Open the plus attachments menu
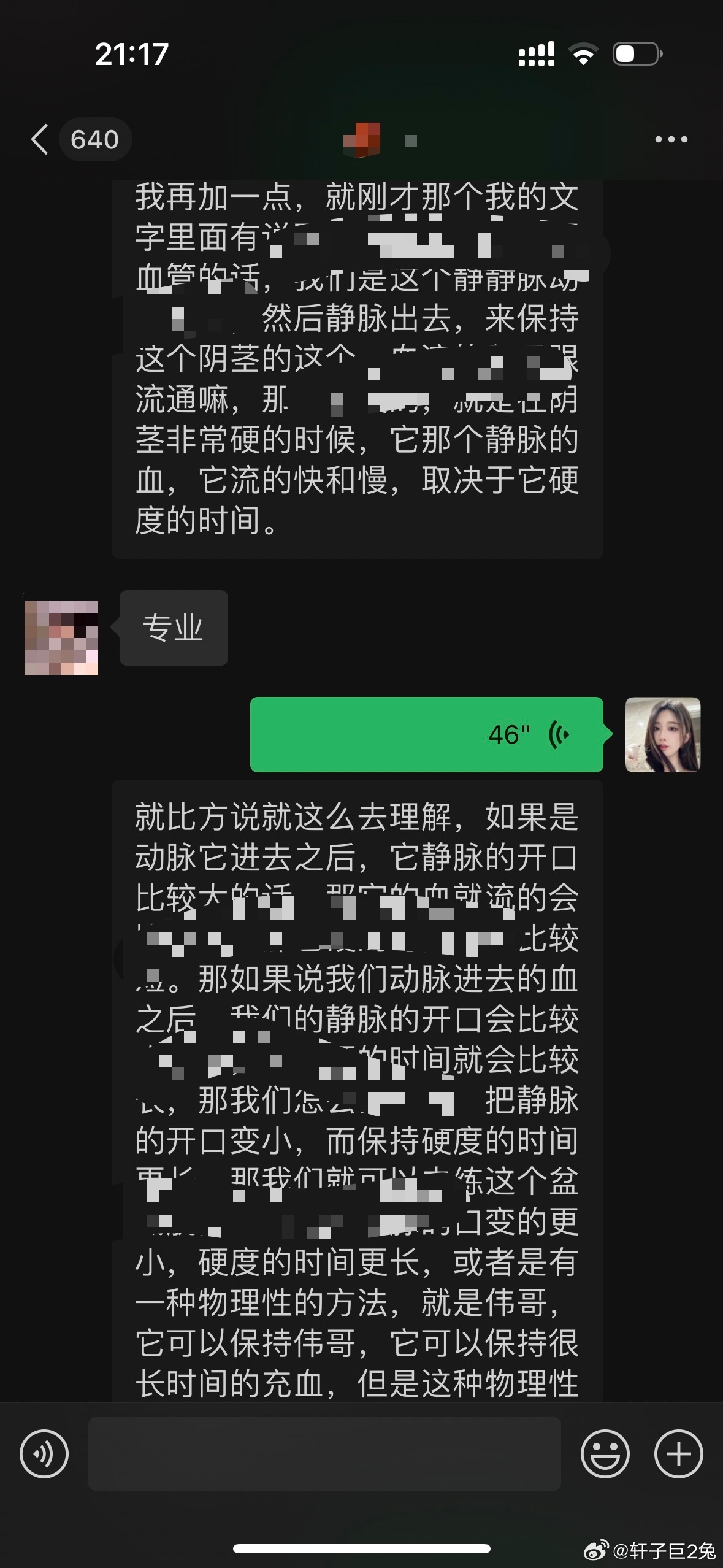Viewport: 723px width, 1568px height. click(x=678, y=1453)
